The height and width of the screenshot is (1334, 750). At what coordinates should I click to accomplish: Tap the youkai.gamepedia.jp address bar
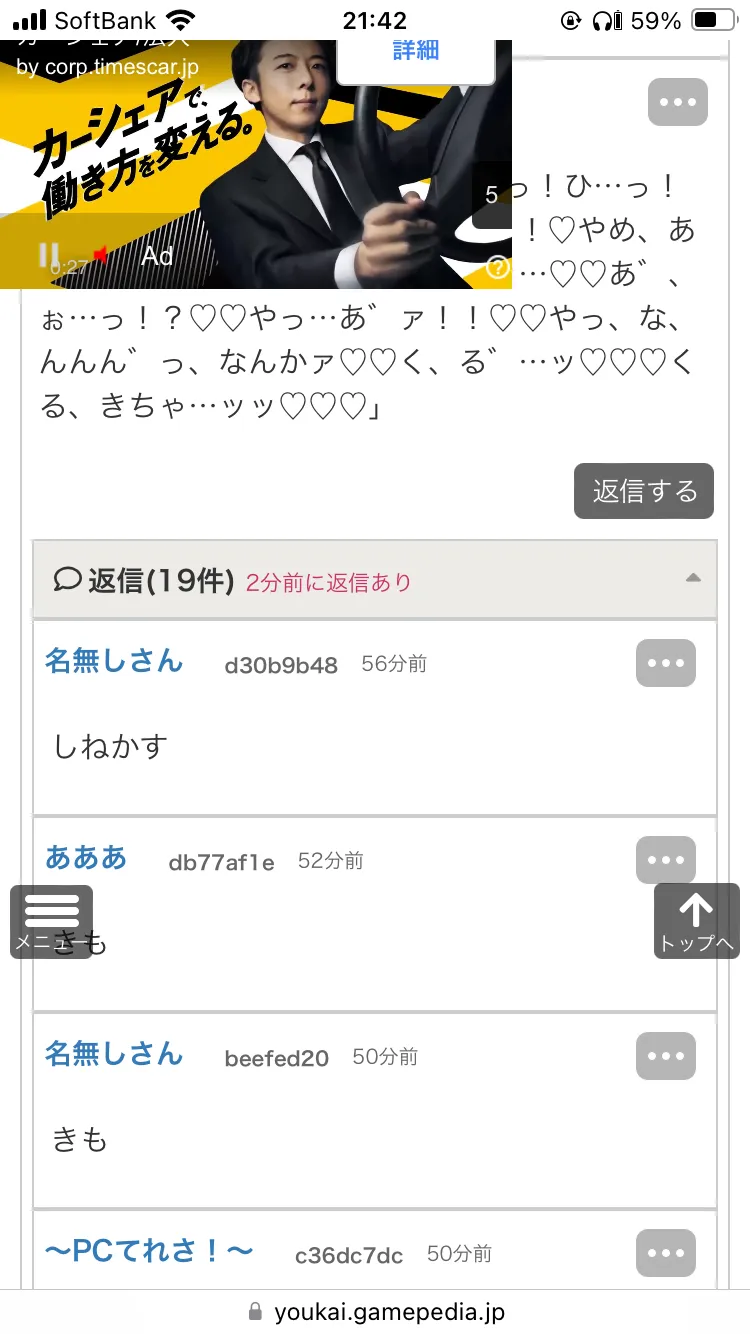click(375, 1312)
